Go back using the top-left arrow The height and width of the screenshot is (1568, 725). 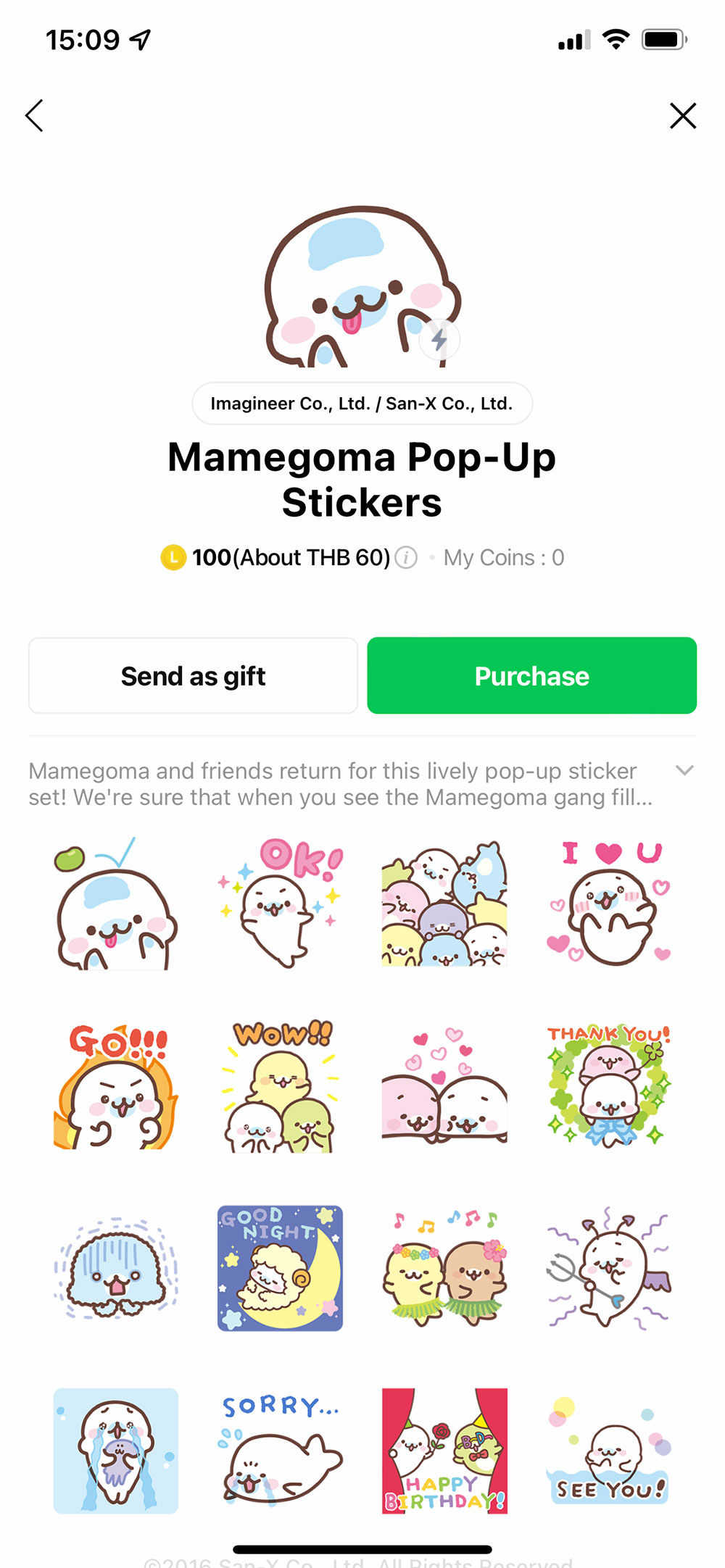[35, 116]
